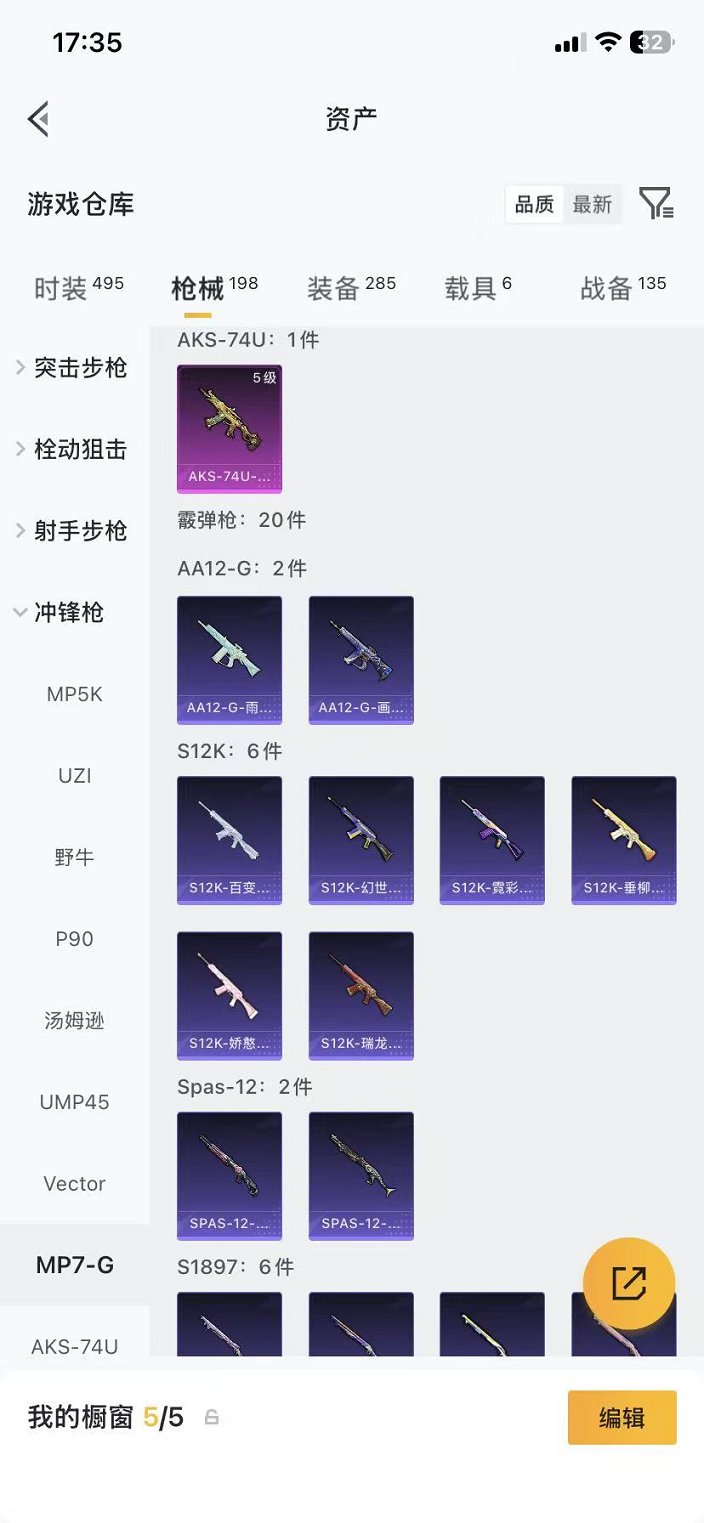Image resolution: width=704 pixels, height=1523 pixels.
Task: Sort warehouse by 品质
Action: click(x=534, y=204)
